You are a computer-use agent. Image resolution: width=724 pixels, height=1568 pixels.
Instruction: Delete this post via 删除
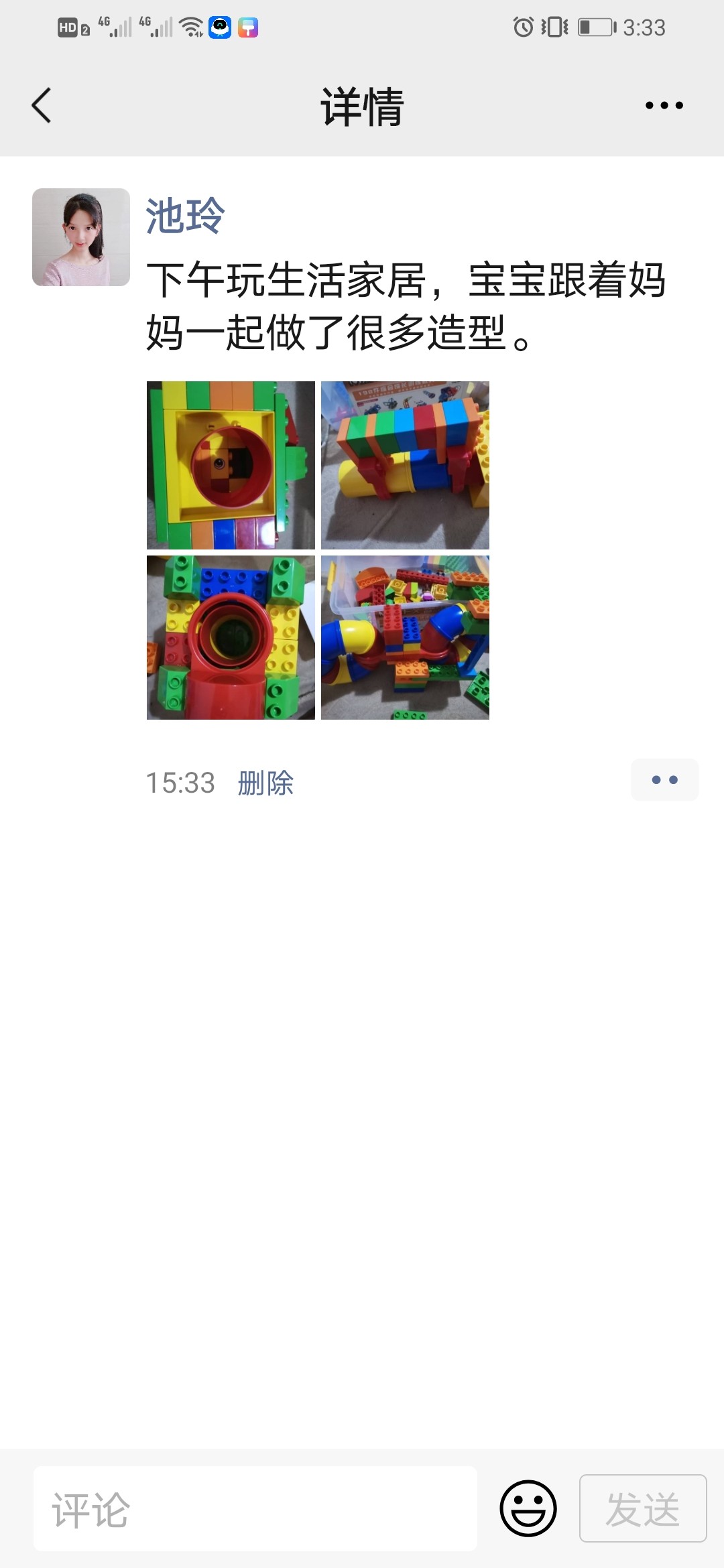[x=265, y=783]
